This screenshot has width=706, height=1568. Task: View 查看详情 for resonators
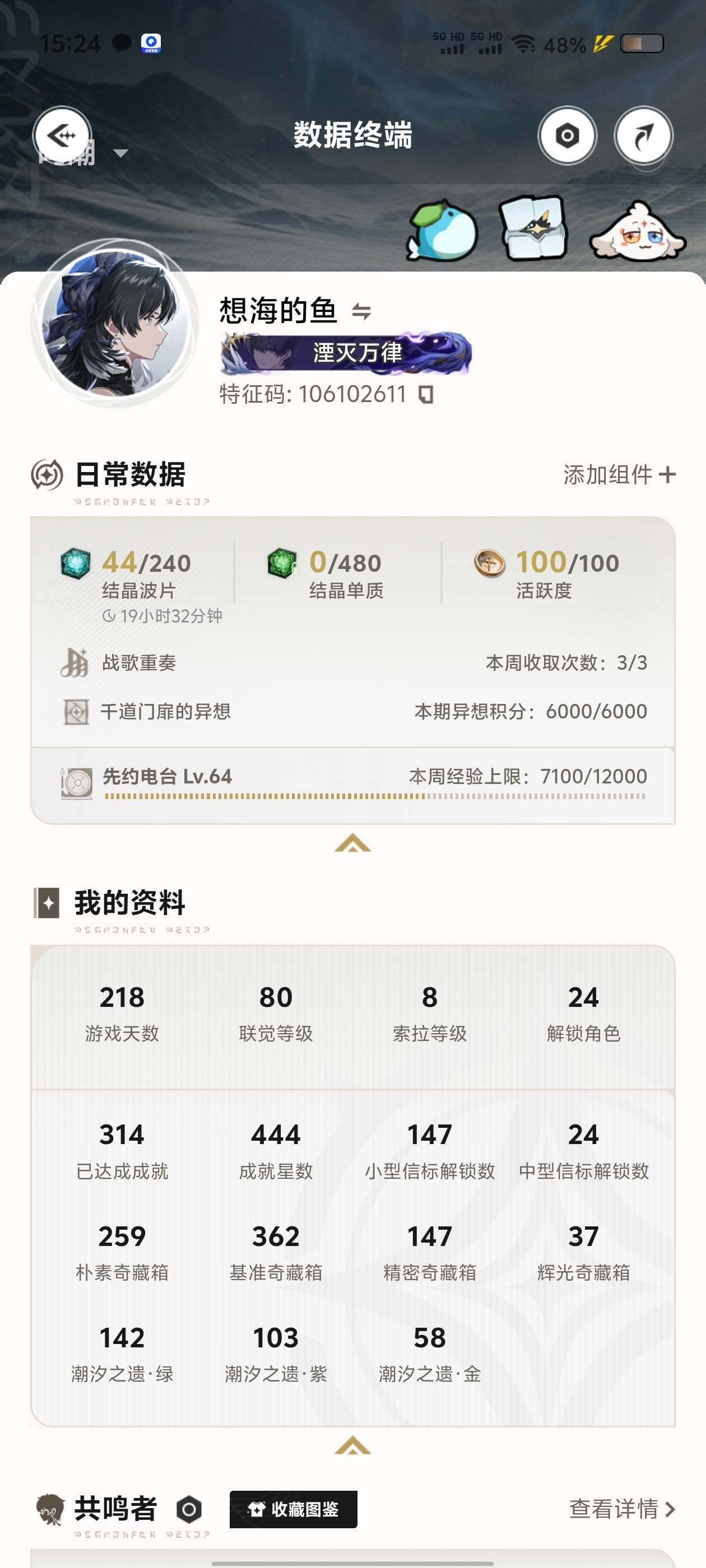(621, 1509)
